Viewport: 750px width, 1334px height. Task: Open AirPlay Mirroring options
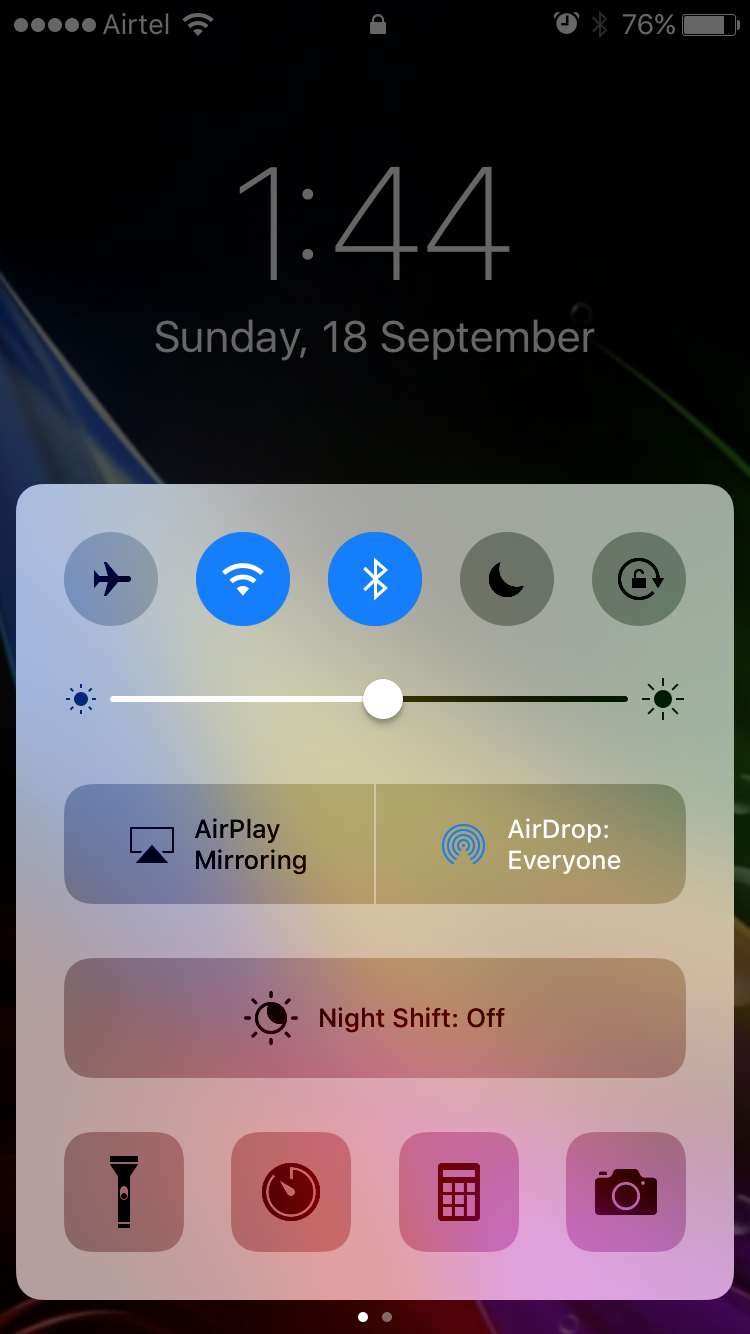219,844
